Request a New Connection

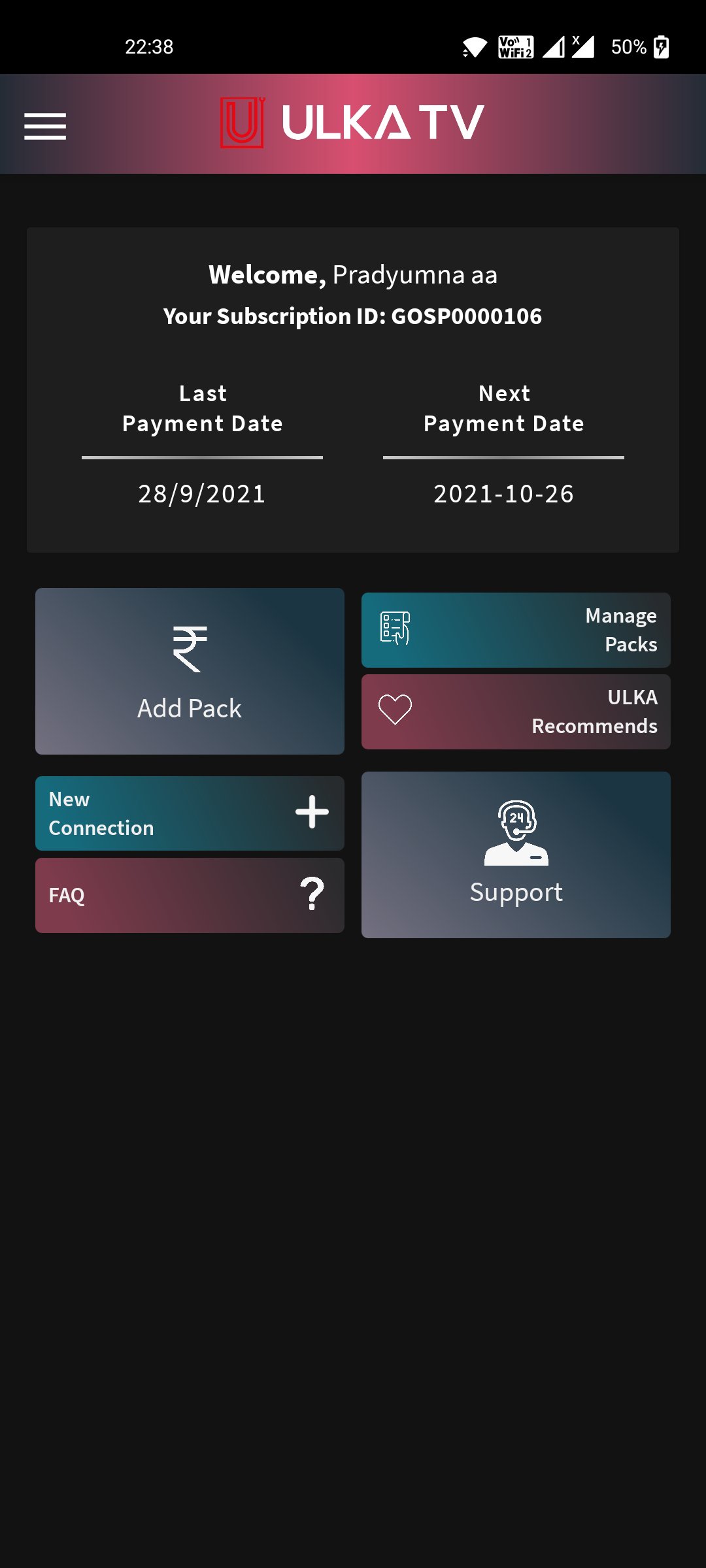[190, 813]
